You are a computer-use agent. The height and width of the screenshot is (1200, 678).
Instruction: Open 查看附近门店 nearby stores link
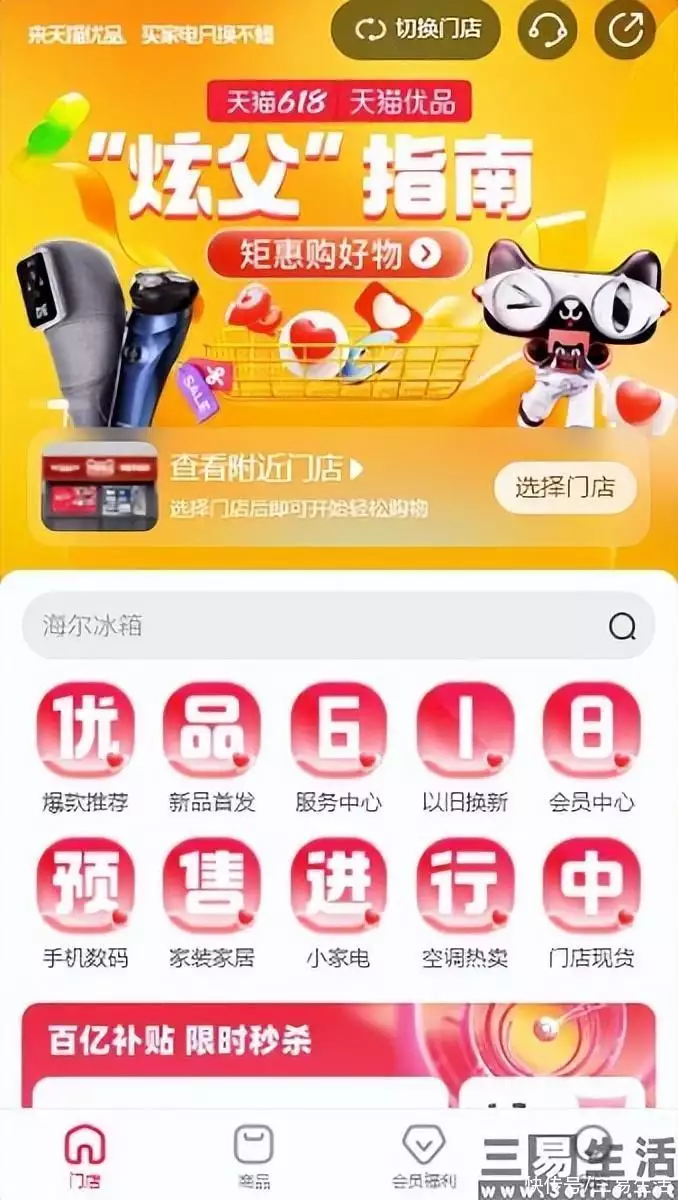point(267,467)
